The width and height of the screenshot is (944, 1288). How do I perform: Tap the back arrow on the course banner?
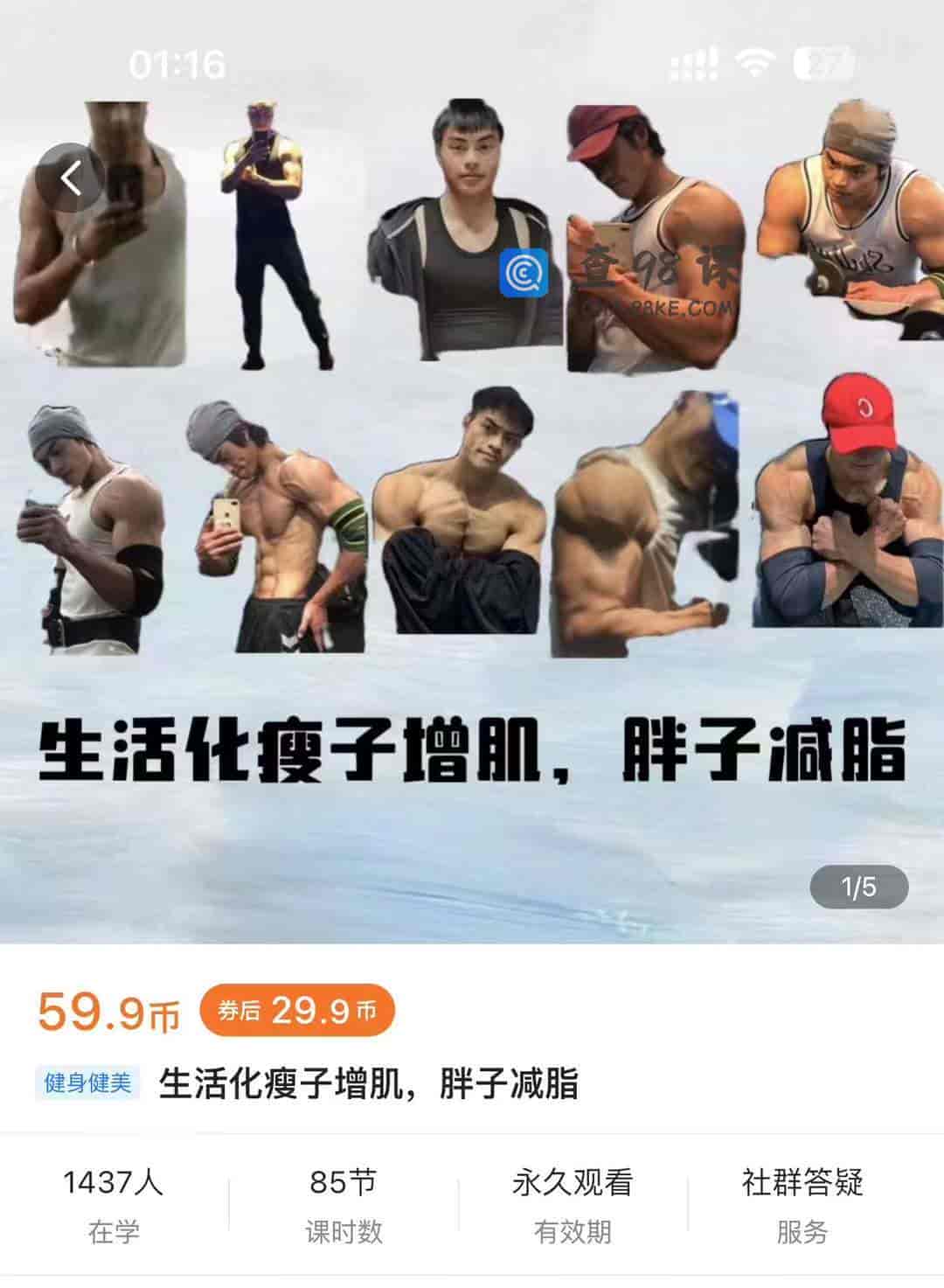(70, 178)
